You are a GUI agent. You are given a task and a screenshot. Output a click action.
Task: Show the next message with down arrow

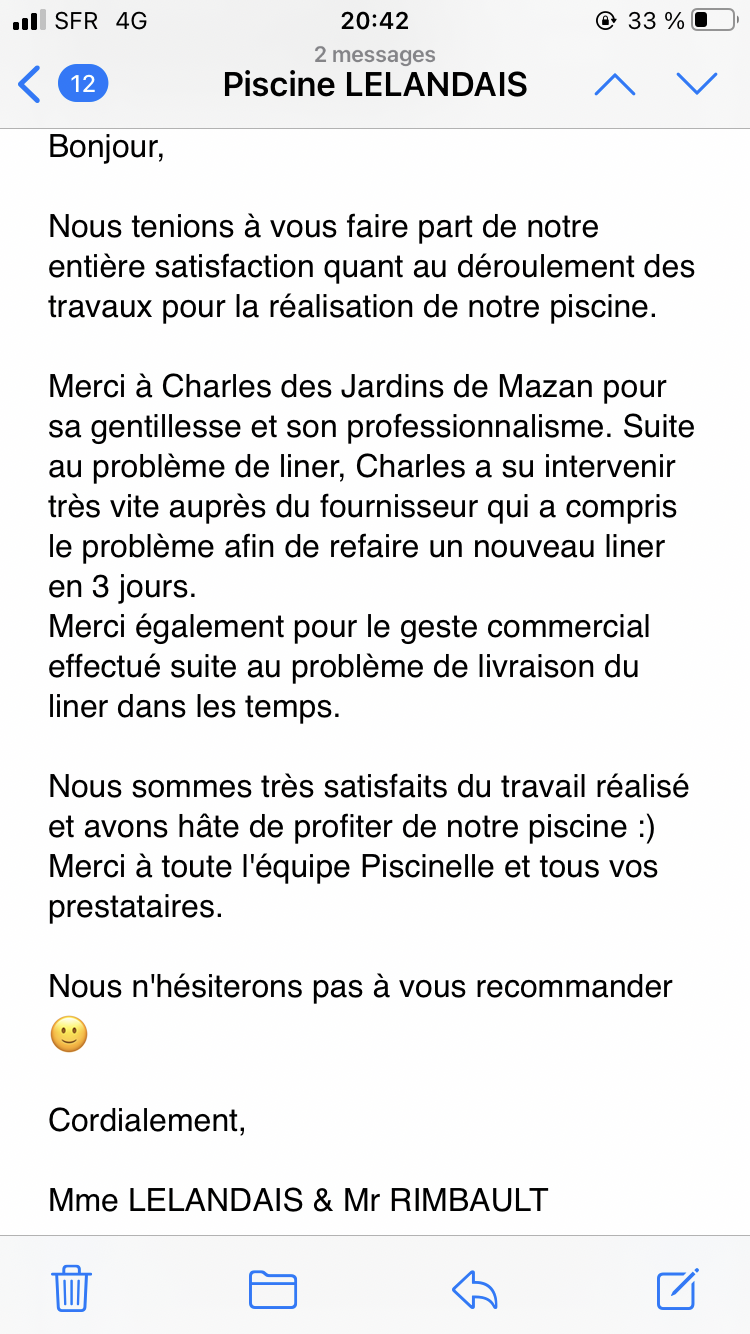pyautogui.click(x=697, y=84)
